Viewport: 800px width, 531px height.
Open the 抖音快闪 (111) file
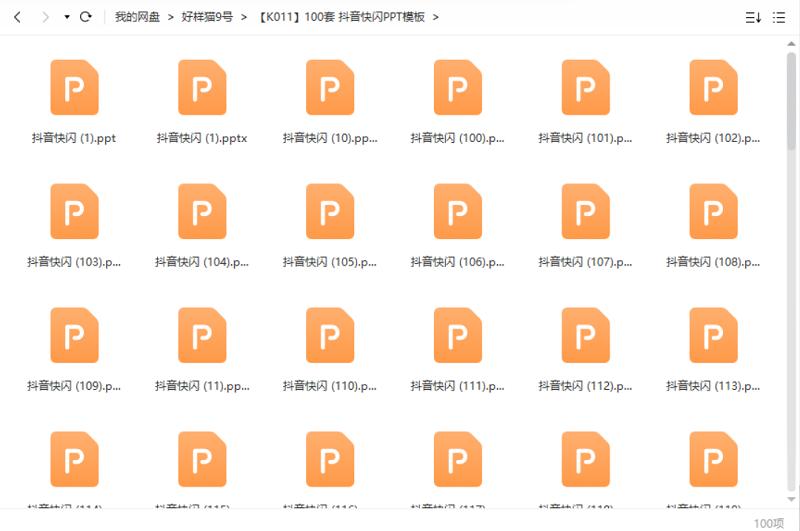(458, 336)
